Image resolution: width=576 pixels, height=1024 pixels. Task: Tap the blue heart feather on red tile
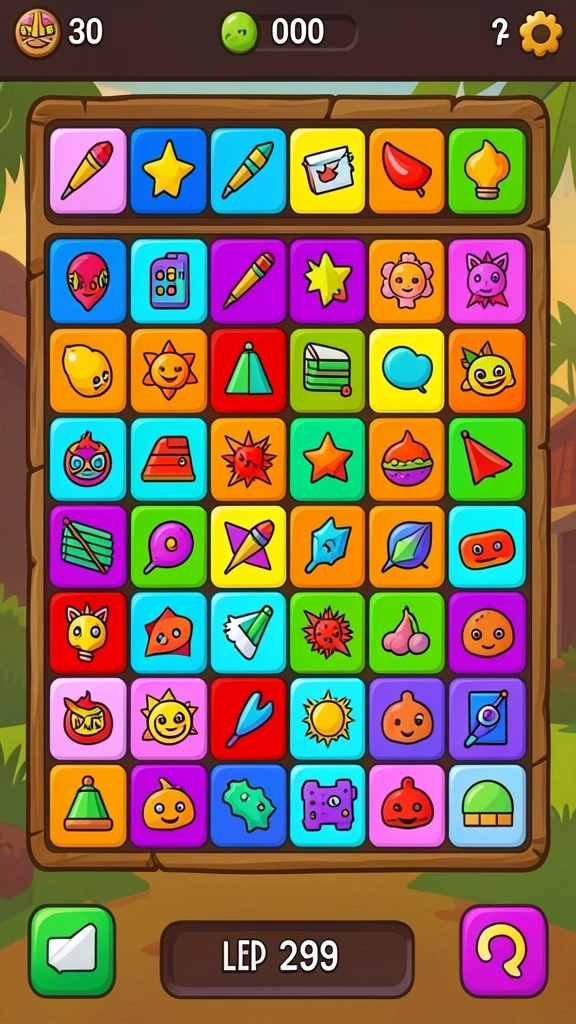248,719
